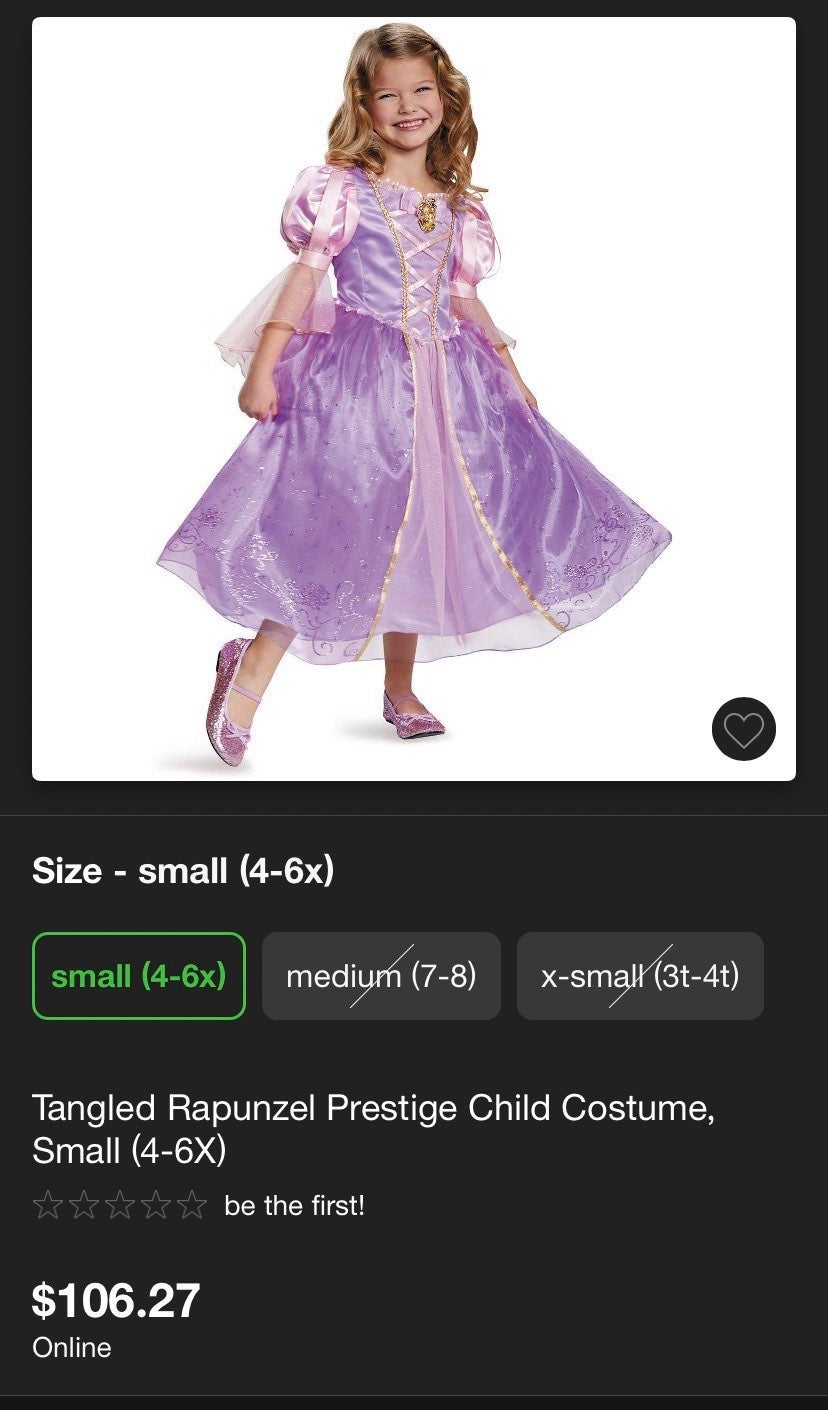Image resolution: width=828 pixels, height=1410 pixels.
Task: Tap the star rating to leave a review
Action: pyautogui.click(x=120, y=1206)
